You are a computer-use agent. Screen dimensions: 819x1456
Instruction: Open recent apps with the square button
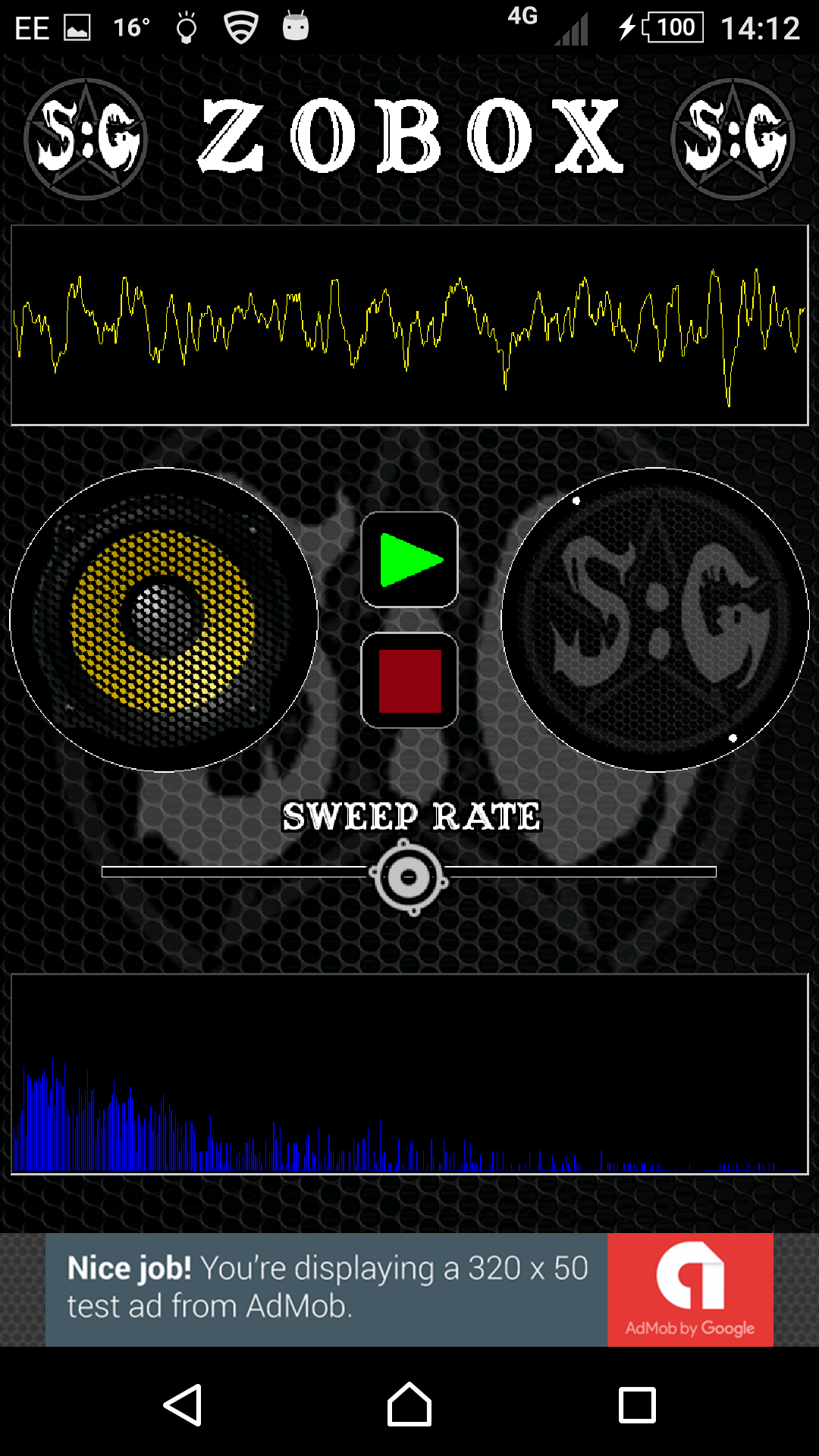[x=637, y=1407]
